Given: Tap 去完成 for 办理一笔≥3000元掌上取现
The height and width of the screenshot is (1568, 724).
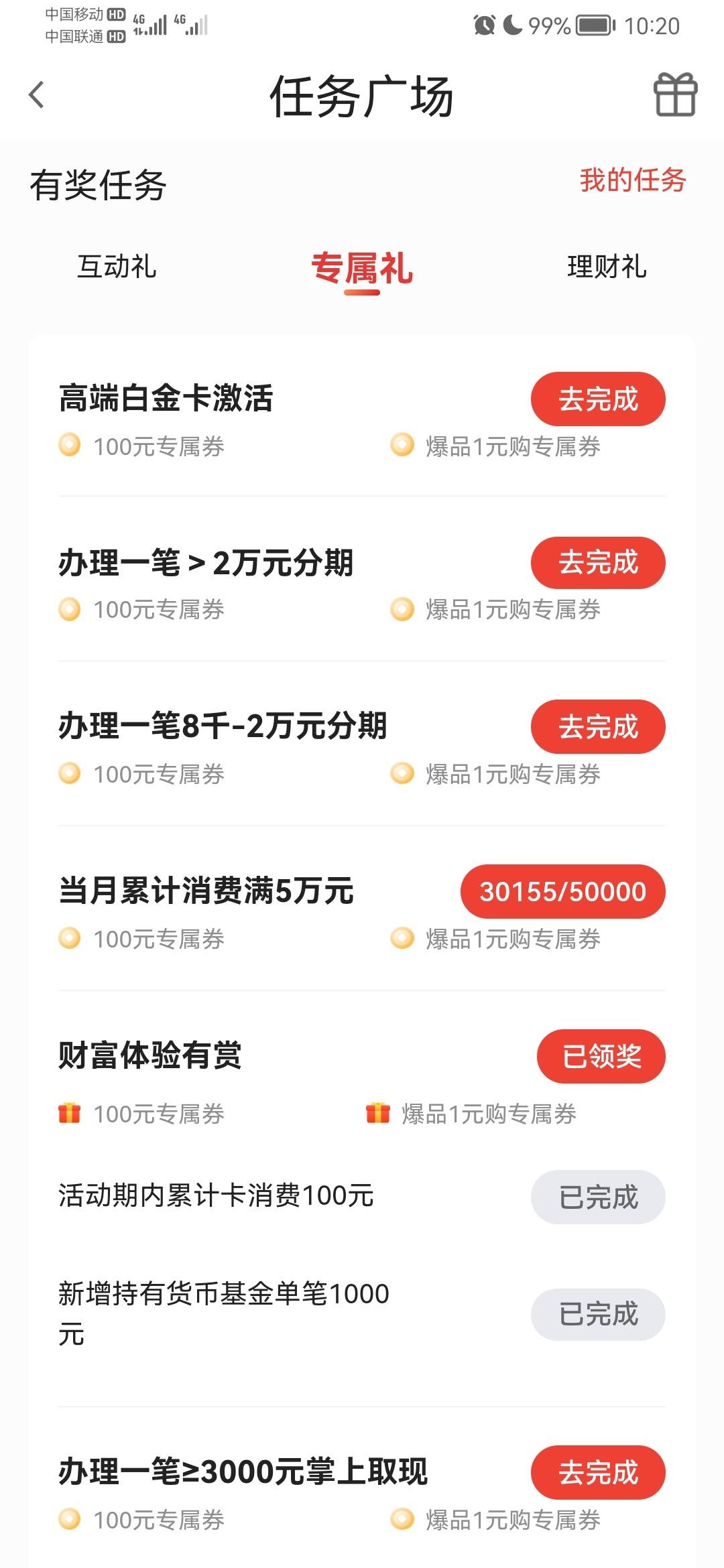Looking at the screenshot, I should click(x=598, y=1473).
